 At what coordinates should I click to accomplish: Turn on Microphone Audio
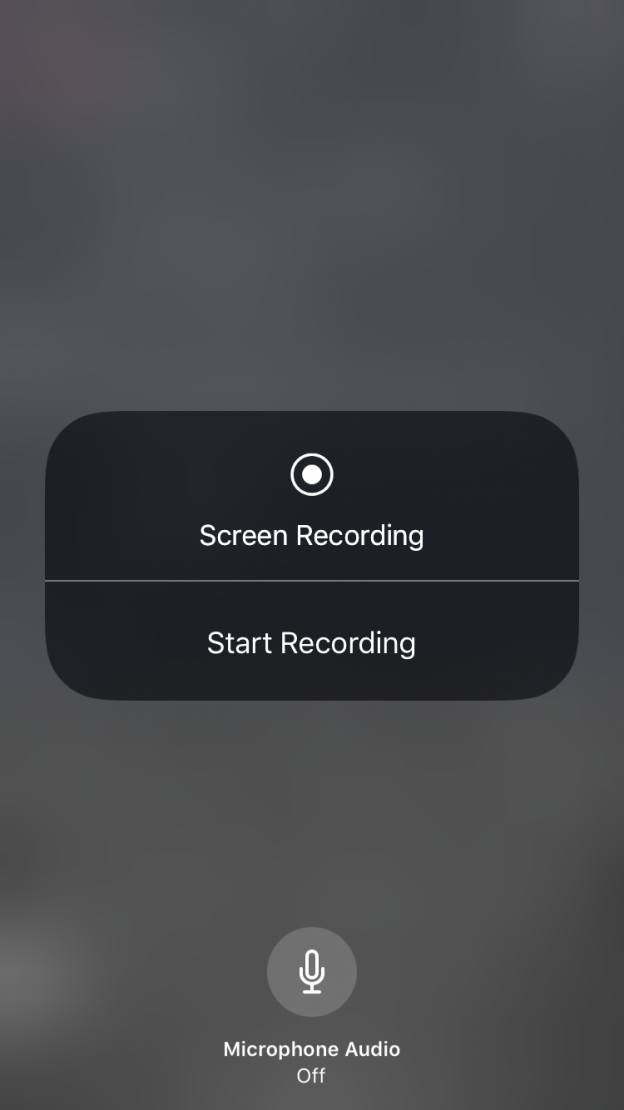click(311, 971)
